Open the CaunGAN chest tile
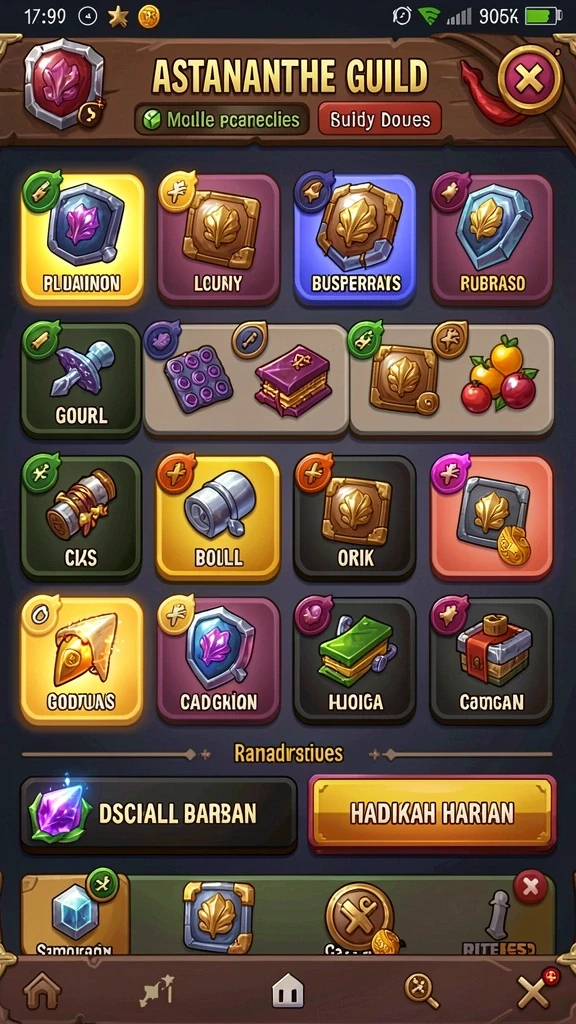576x1024 pixels. point(492,660)
